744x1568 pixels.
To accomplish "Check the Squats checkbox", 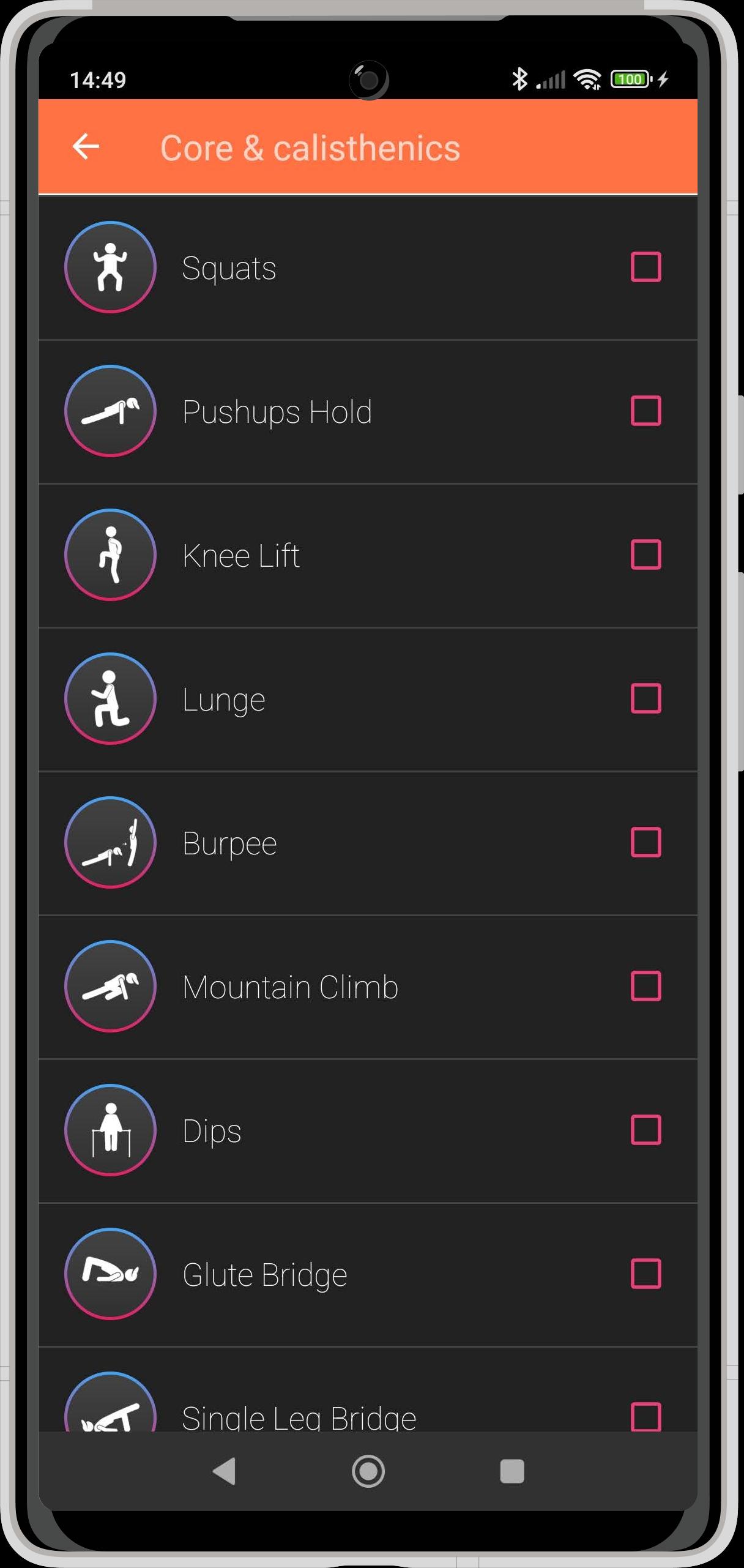I will (645, 267).
